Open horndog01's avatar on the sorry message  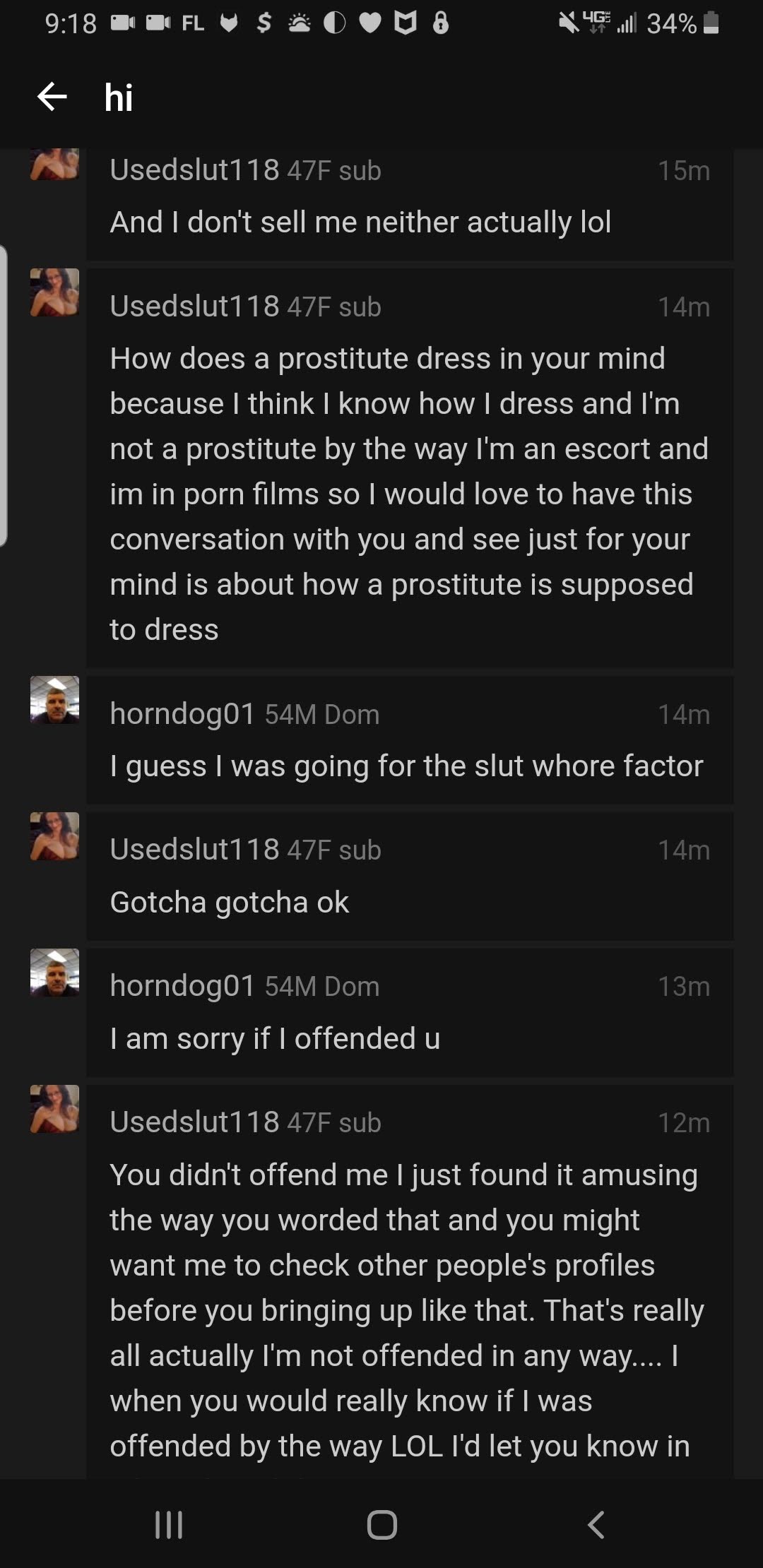tap(54, 972)
